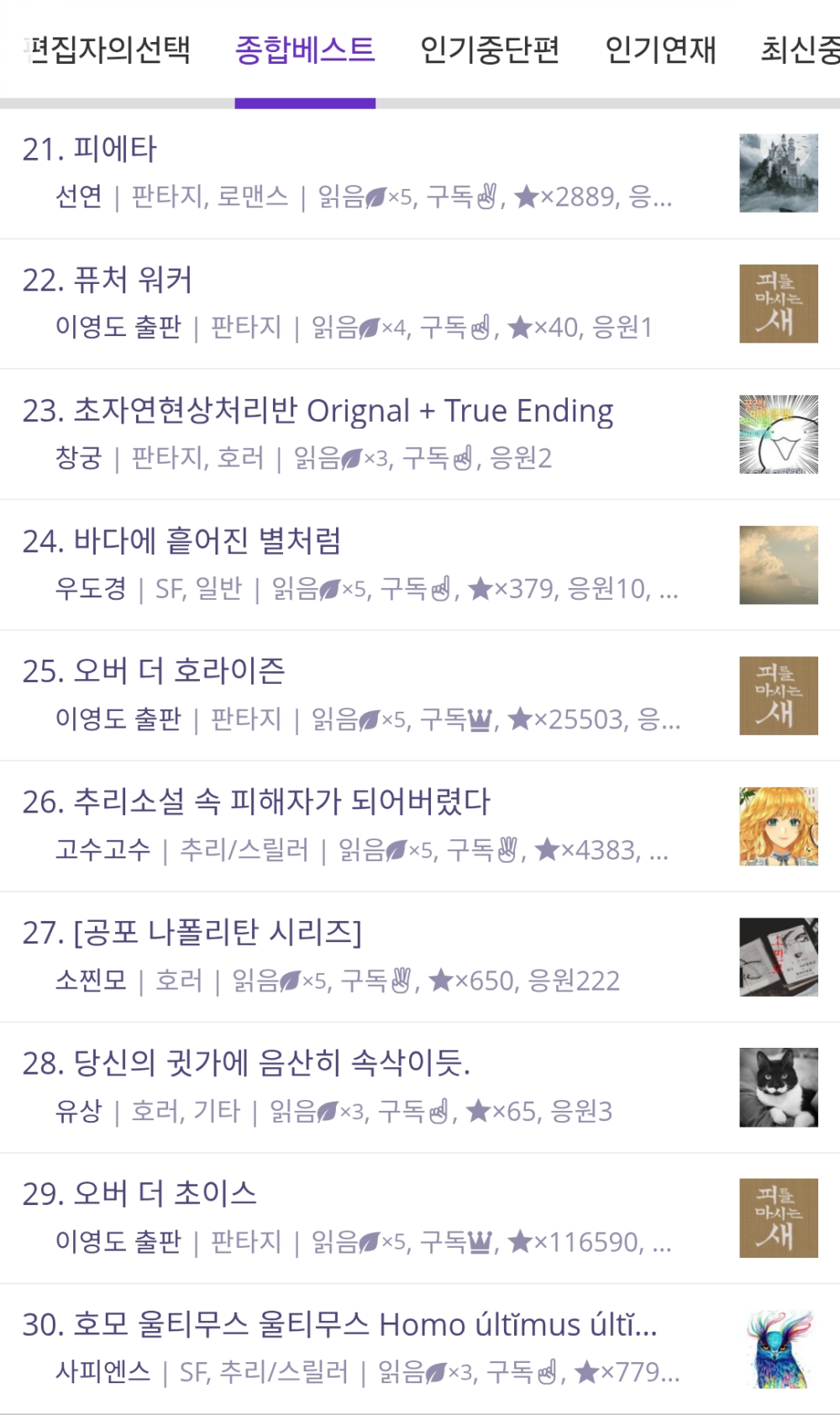
Task: Tap the castle cover image of 피에타
Action: coord(778,173)
